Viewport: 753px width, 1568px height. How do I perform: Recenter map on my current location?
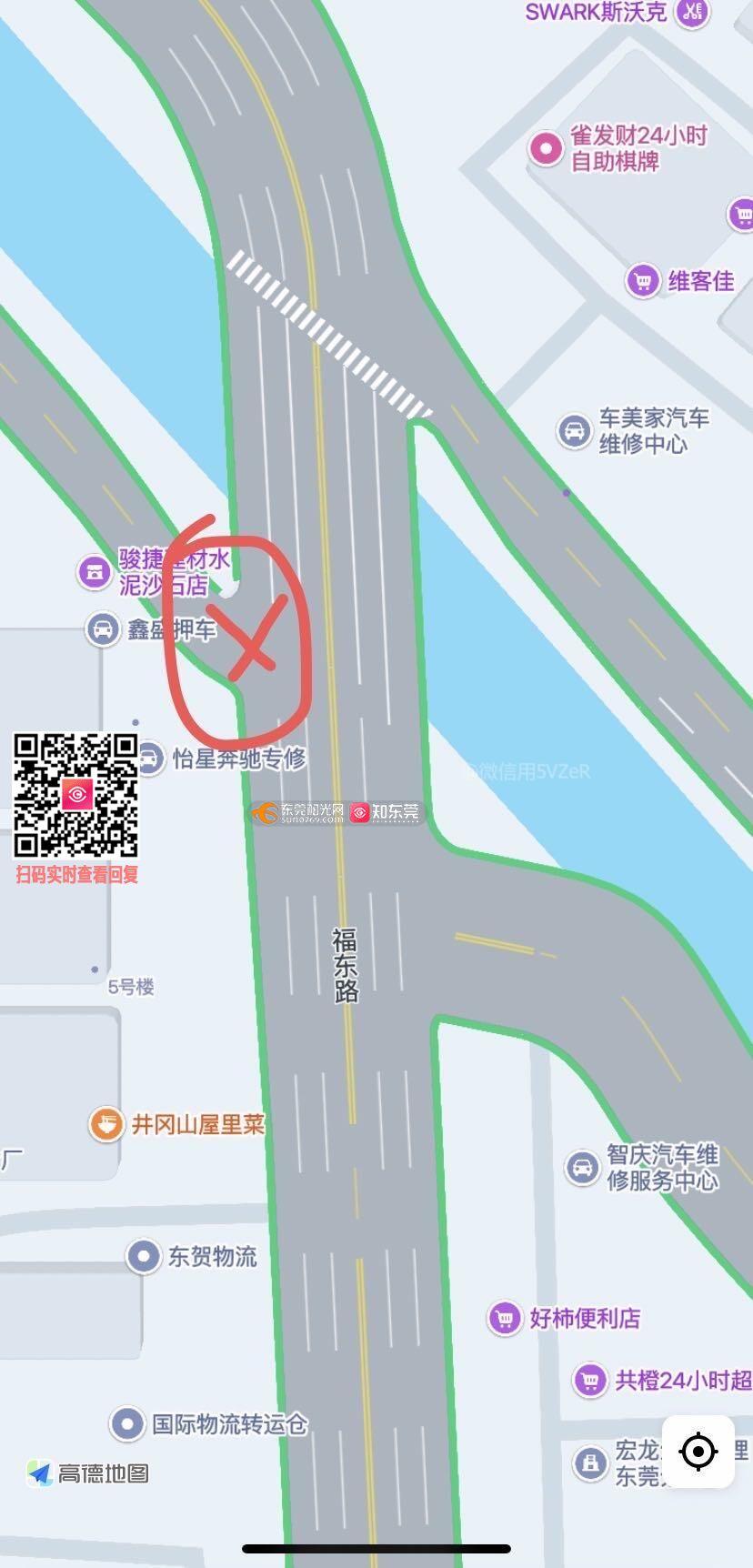click(x=698, y=1451)
